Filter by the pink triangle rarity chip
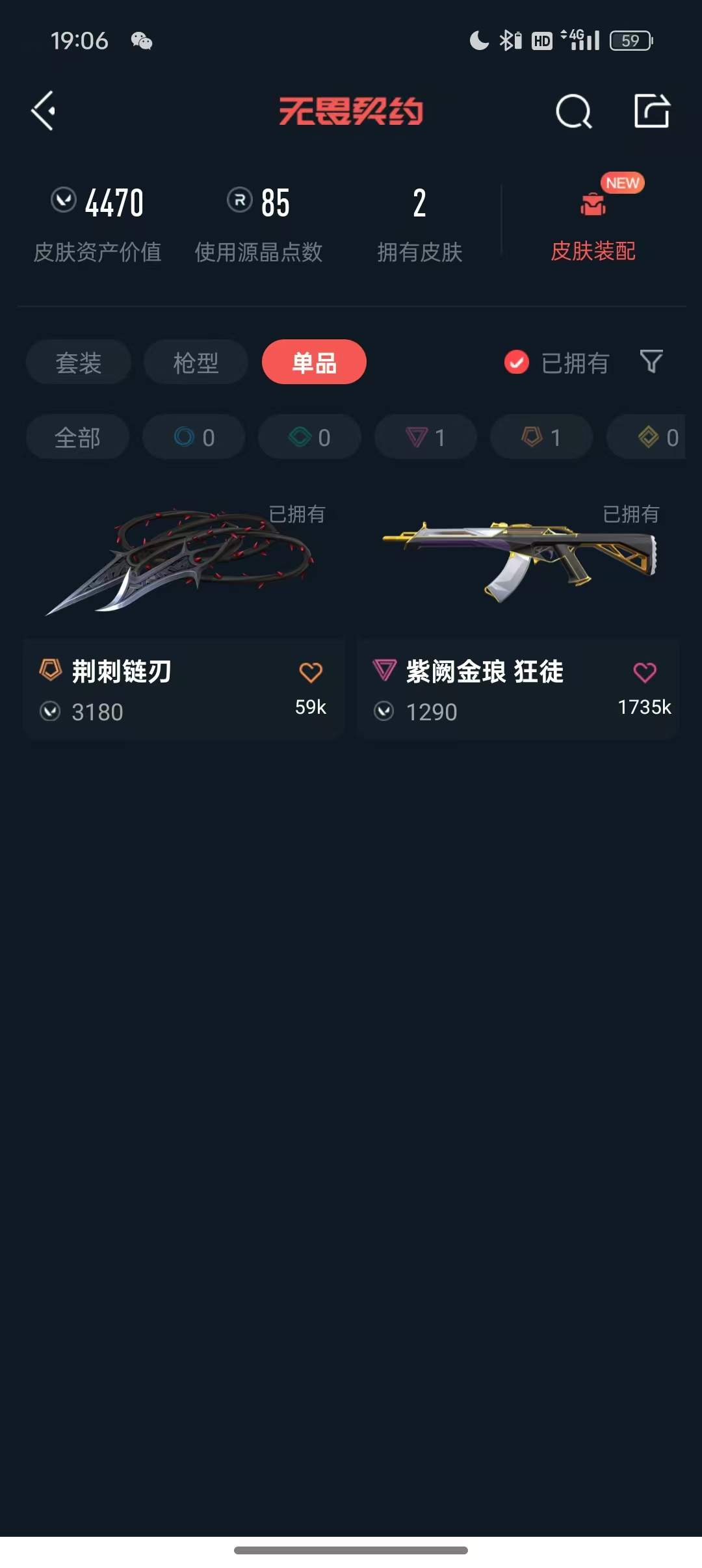The height and width of the screenshot is (1568, 702). pyautogui.click(x=425, y=437)
